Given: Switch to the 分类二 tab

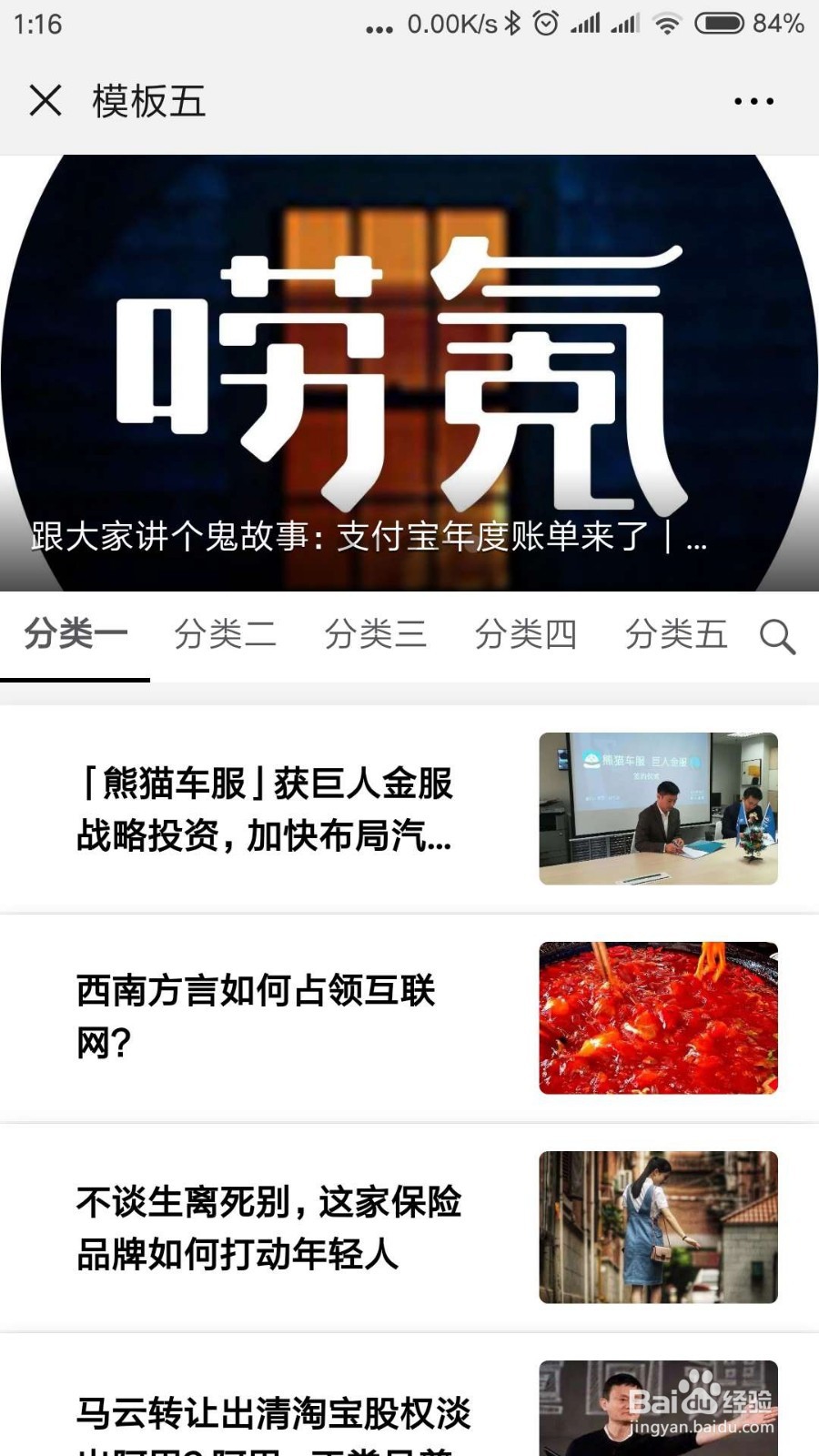Looking at the screenshot, I should [227, 635].
